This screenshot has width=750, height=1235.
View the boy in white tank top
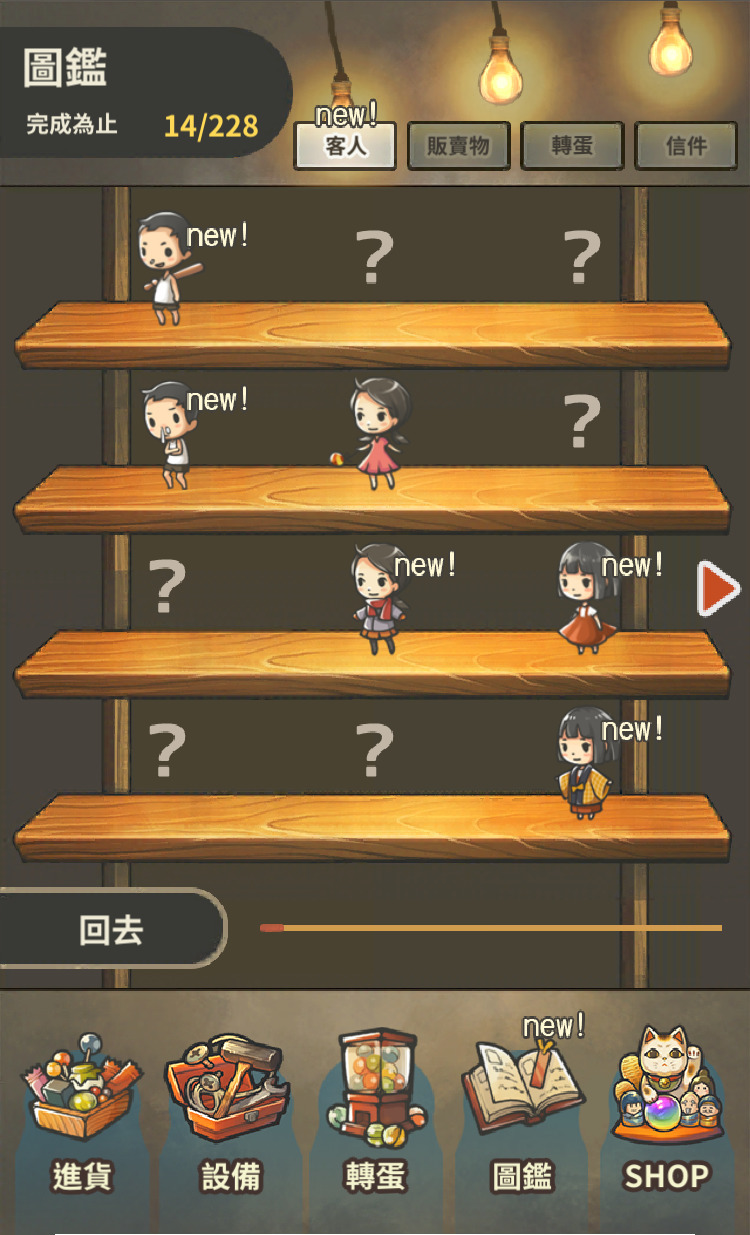point(168,434)
